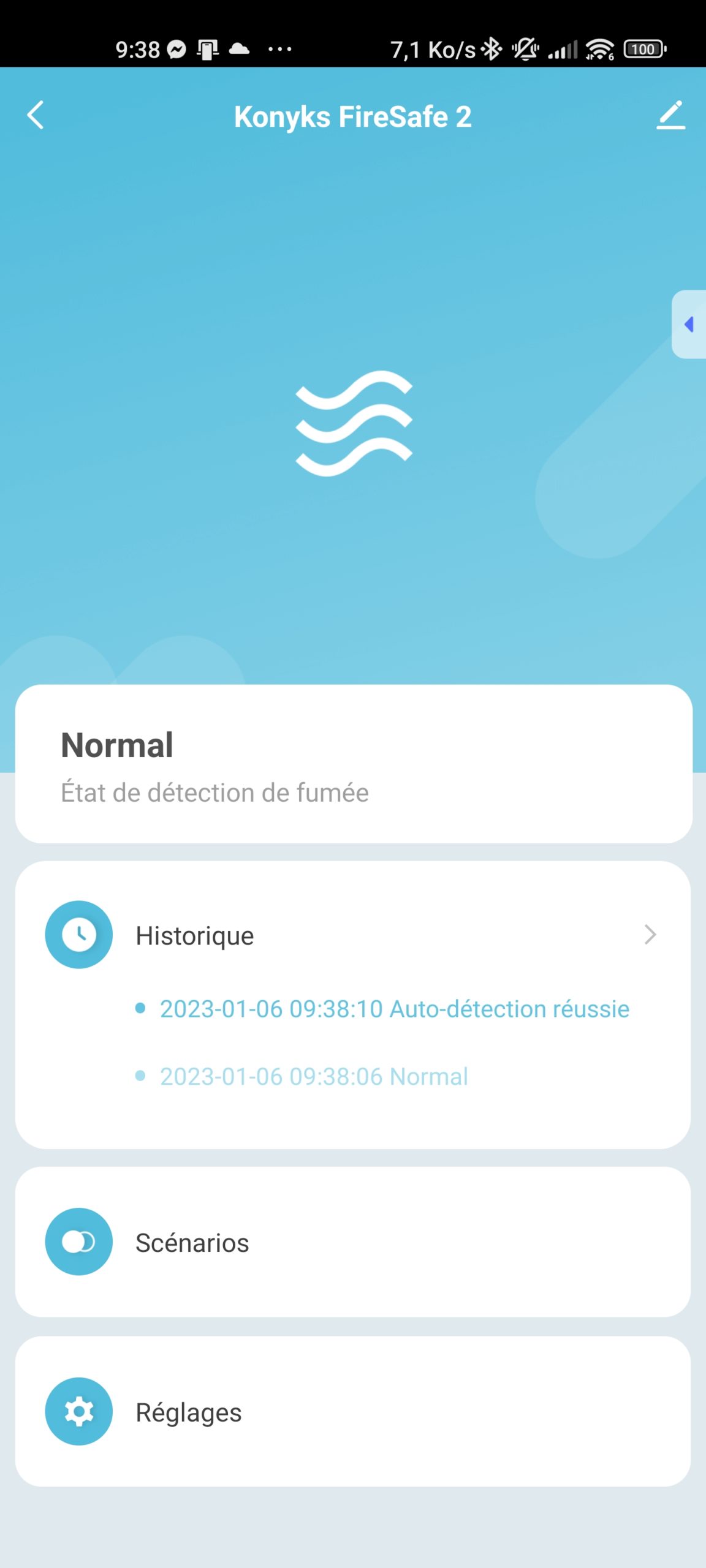Image resolution: width=706 pixels, height=1568 pixels.
Task: Go back from Konyks FireSafe 2
Action: click(36, 115)
